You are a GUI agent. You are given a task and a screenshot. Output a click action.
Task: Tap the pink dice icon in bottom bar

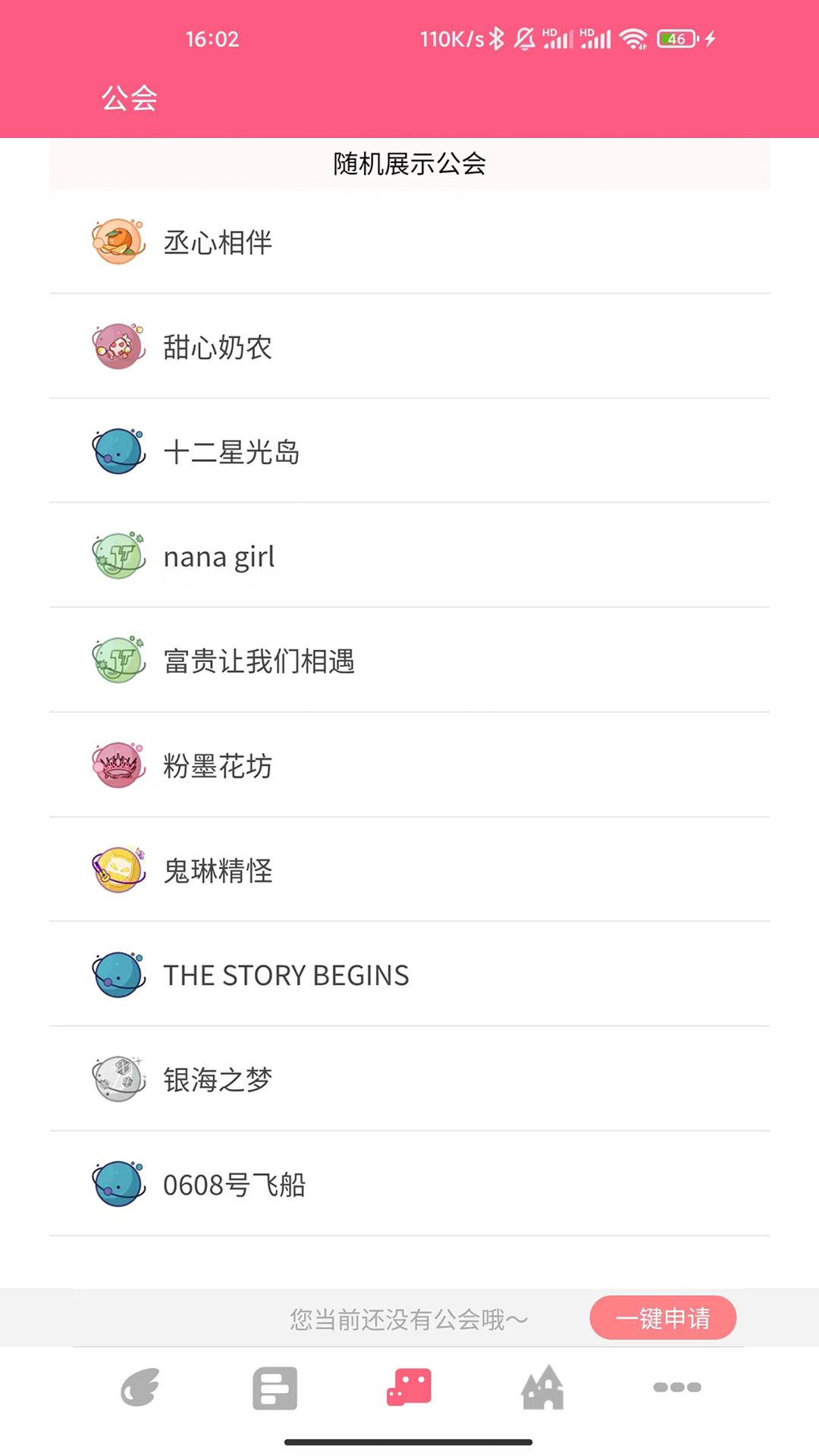409,1388
